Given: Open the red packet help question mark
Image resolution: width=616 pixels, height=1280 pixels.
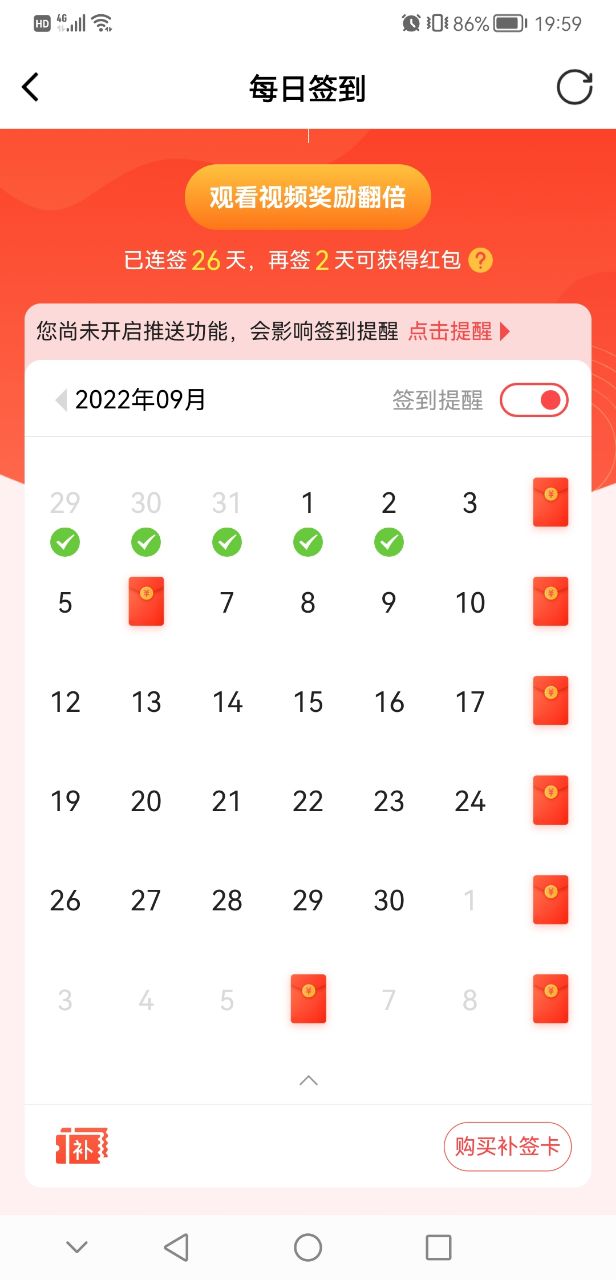Looking at the screenshot, I should click(x=481, y=261).
